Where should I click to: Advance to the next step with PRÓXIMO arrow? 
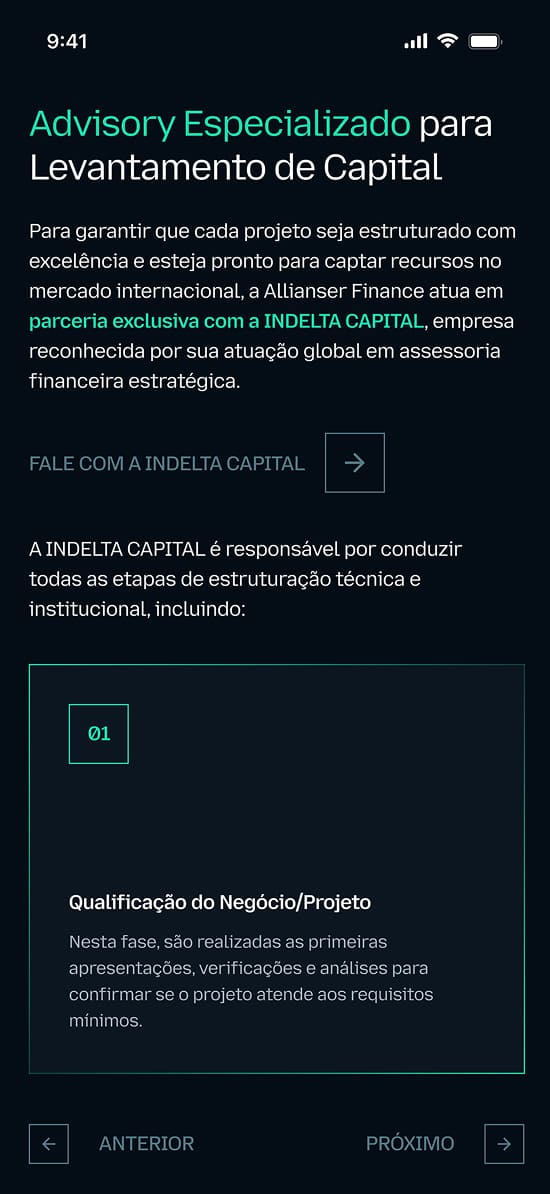[504, 1143]
